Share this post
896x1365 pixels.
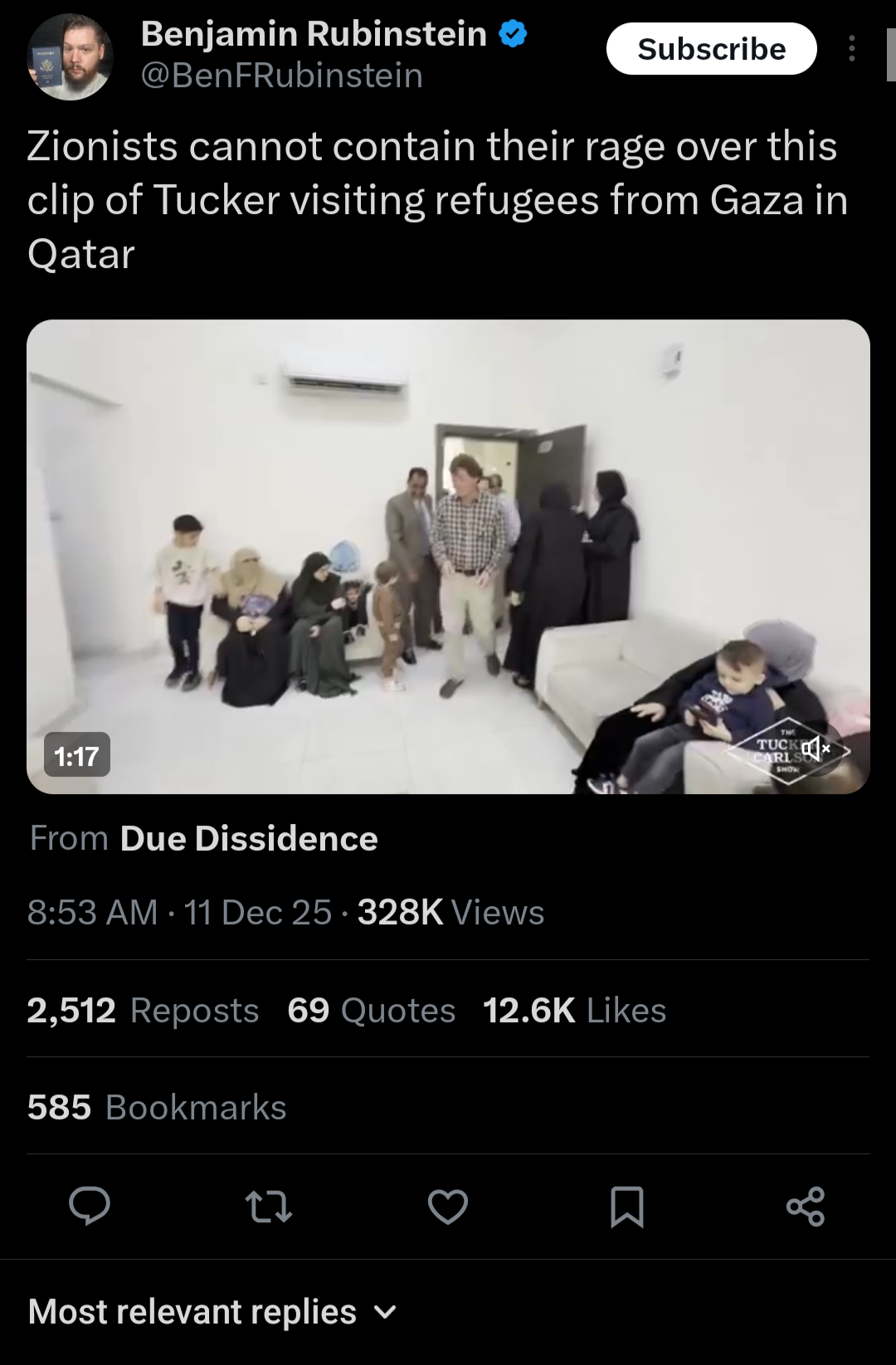click(806, 1206)
